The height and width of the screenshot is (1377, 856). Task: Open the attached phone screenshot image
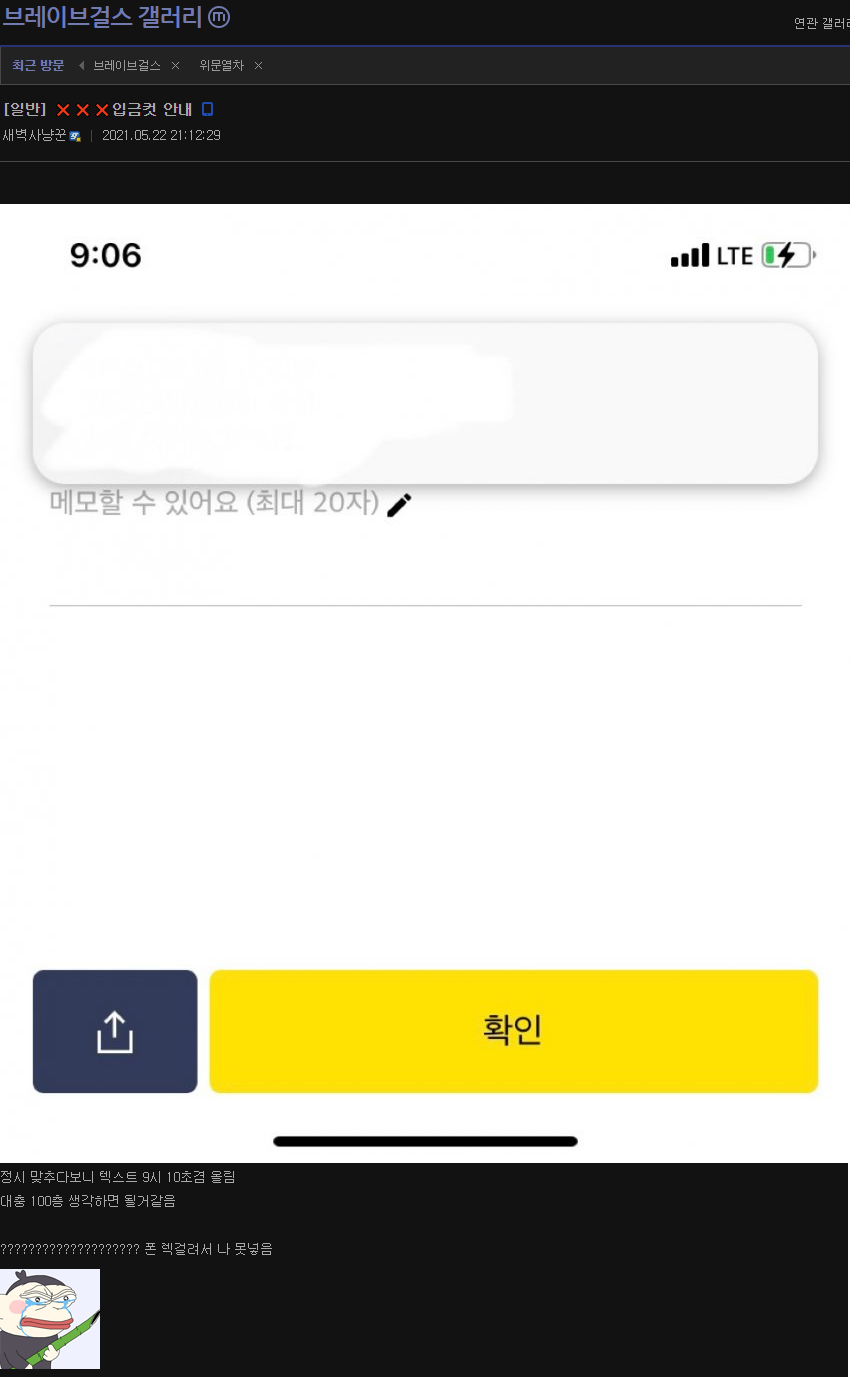(425, 683)
